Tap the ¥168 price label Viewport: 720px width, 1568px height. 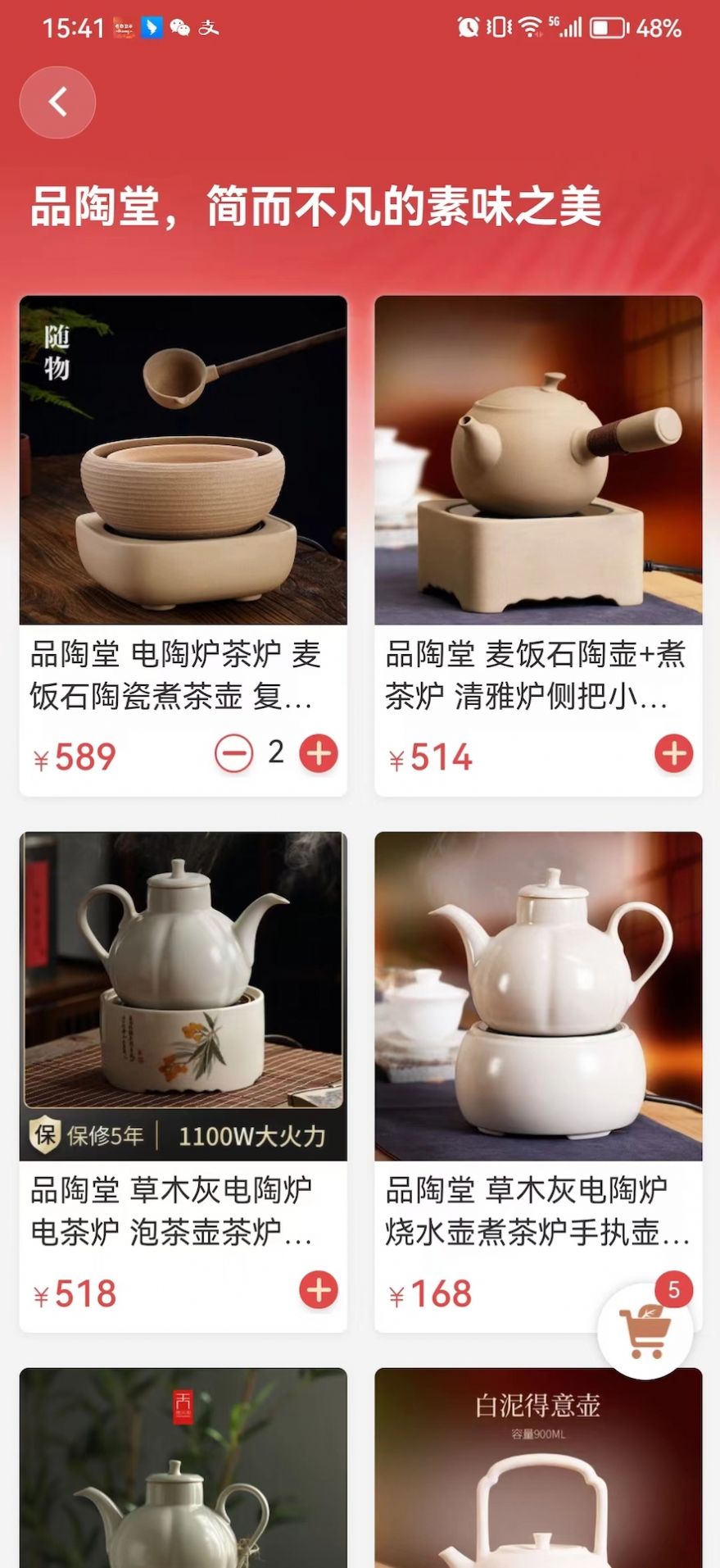click(x=429, y=1293)
